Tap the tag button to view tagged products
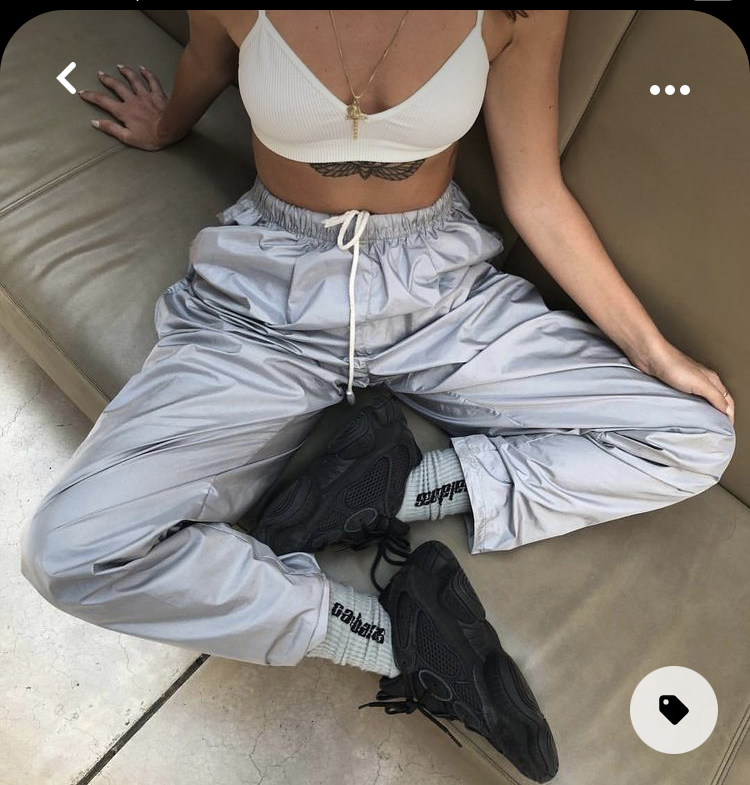The height and width of the screenshot is (785, 750). click(673, 710)
